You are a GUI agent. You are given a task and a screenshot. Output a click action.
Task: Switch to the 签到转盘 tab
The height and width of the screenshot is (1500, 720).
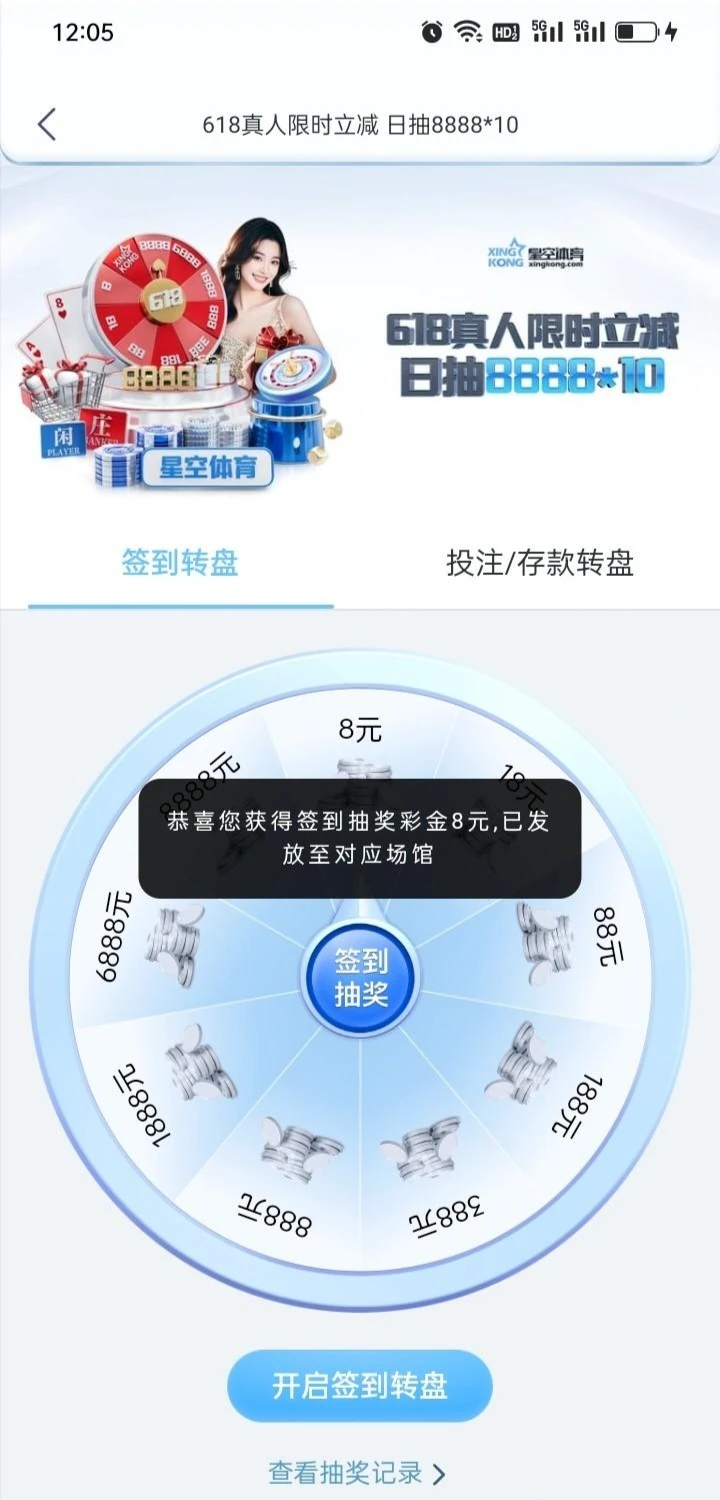(x=180, y=563)
